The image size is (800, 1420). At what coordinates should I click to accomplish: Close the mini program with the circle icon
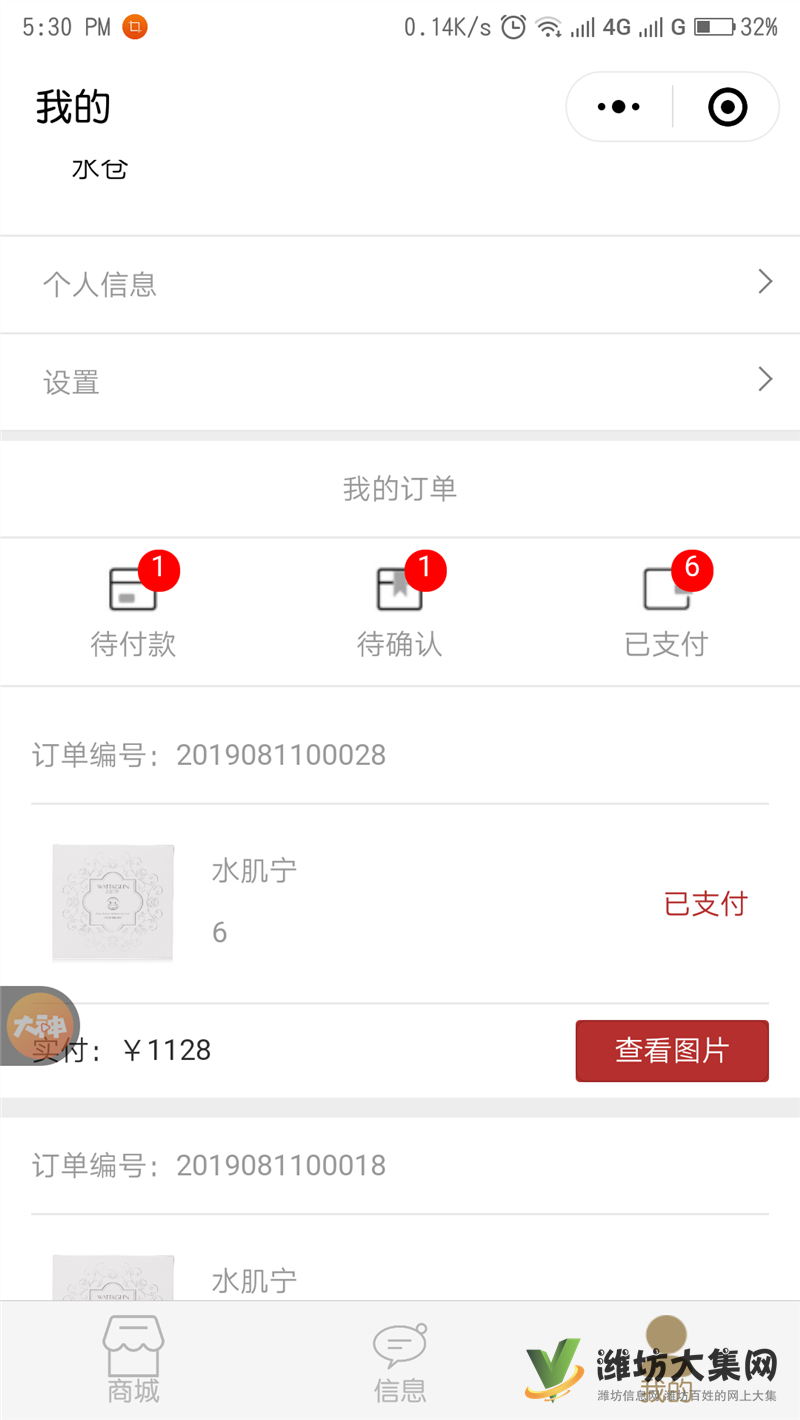727,107
